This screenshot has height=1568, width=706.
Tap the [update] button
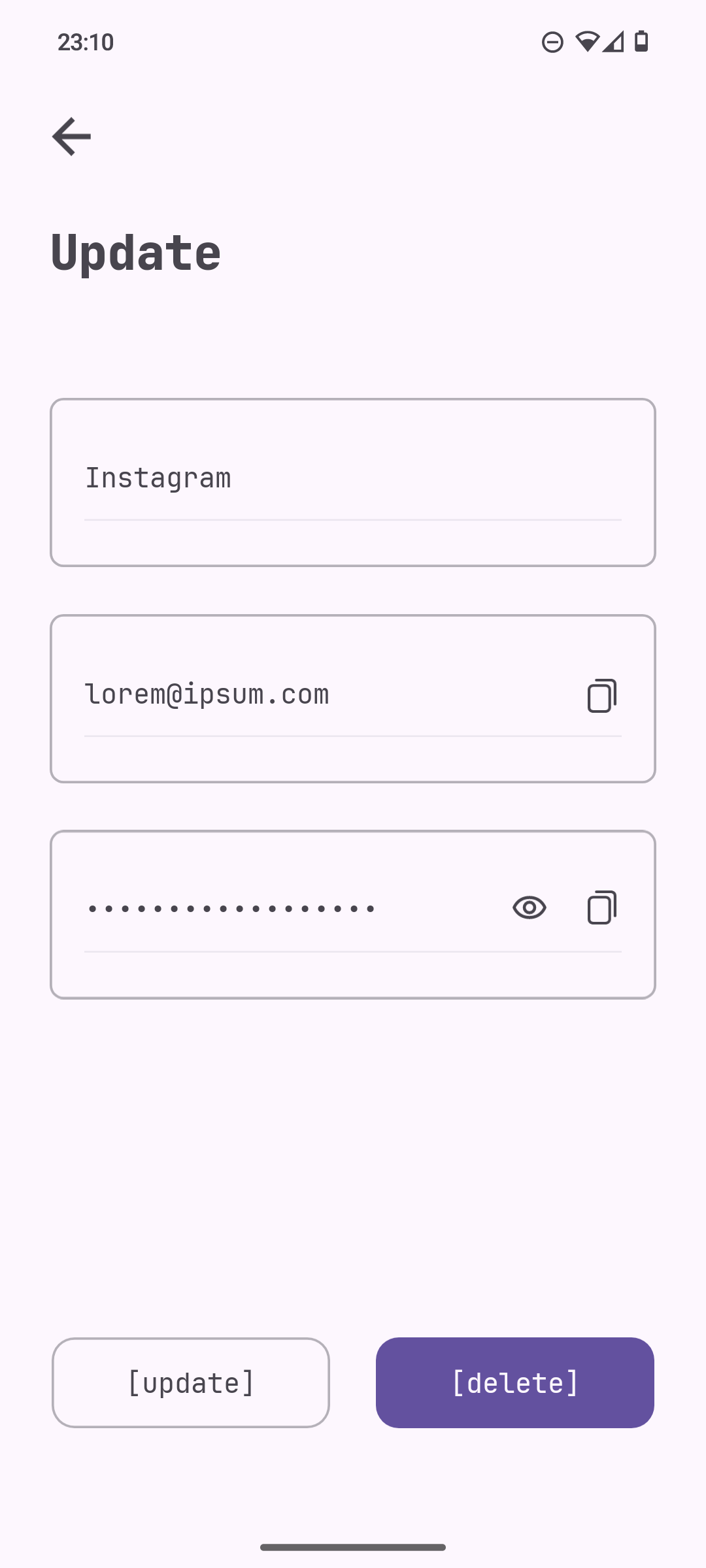(x=191, y=1382)
